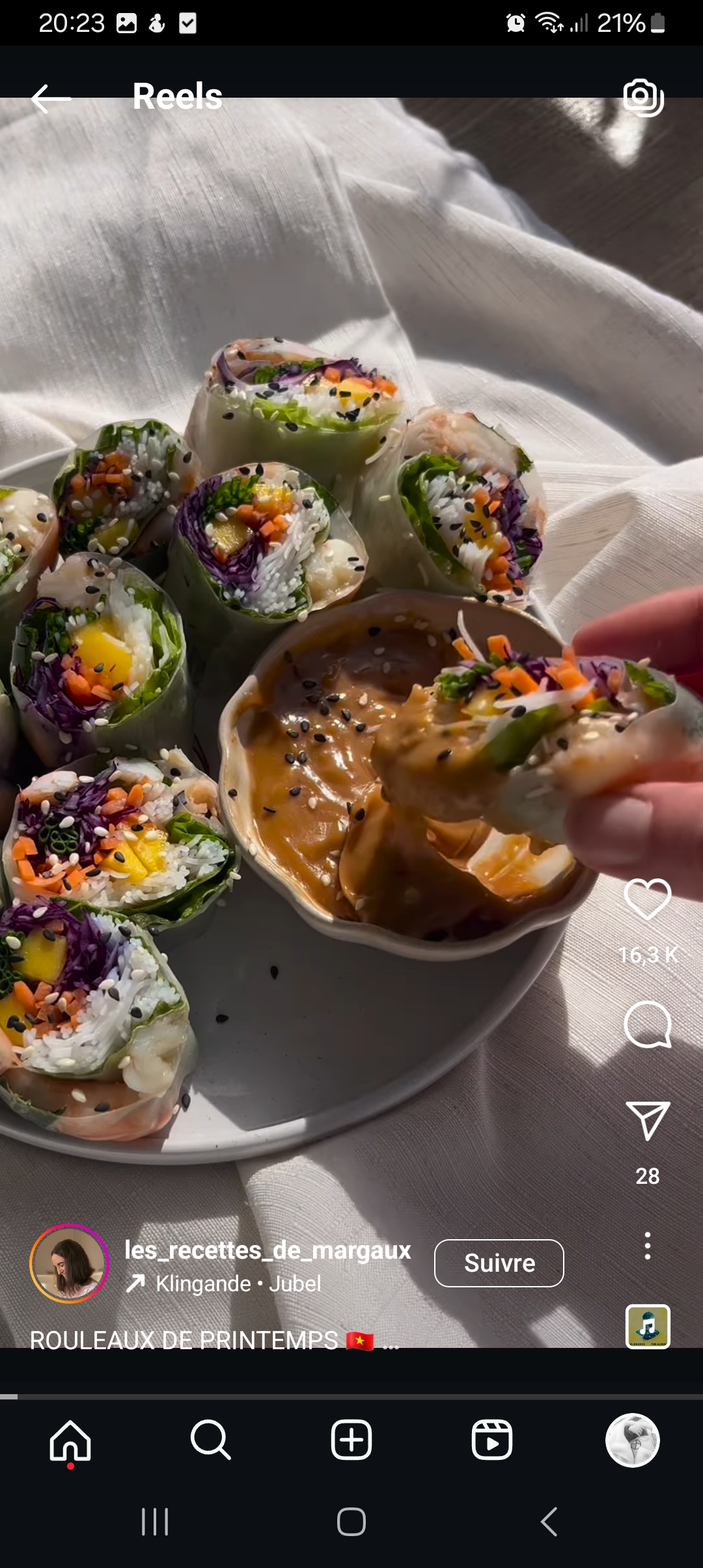The image size is (703, 1568).
Task: Open my profile tab
Action: tap(632, 1440)
